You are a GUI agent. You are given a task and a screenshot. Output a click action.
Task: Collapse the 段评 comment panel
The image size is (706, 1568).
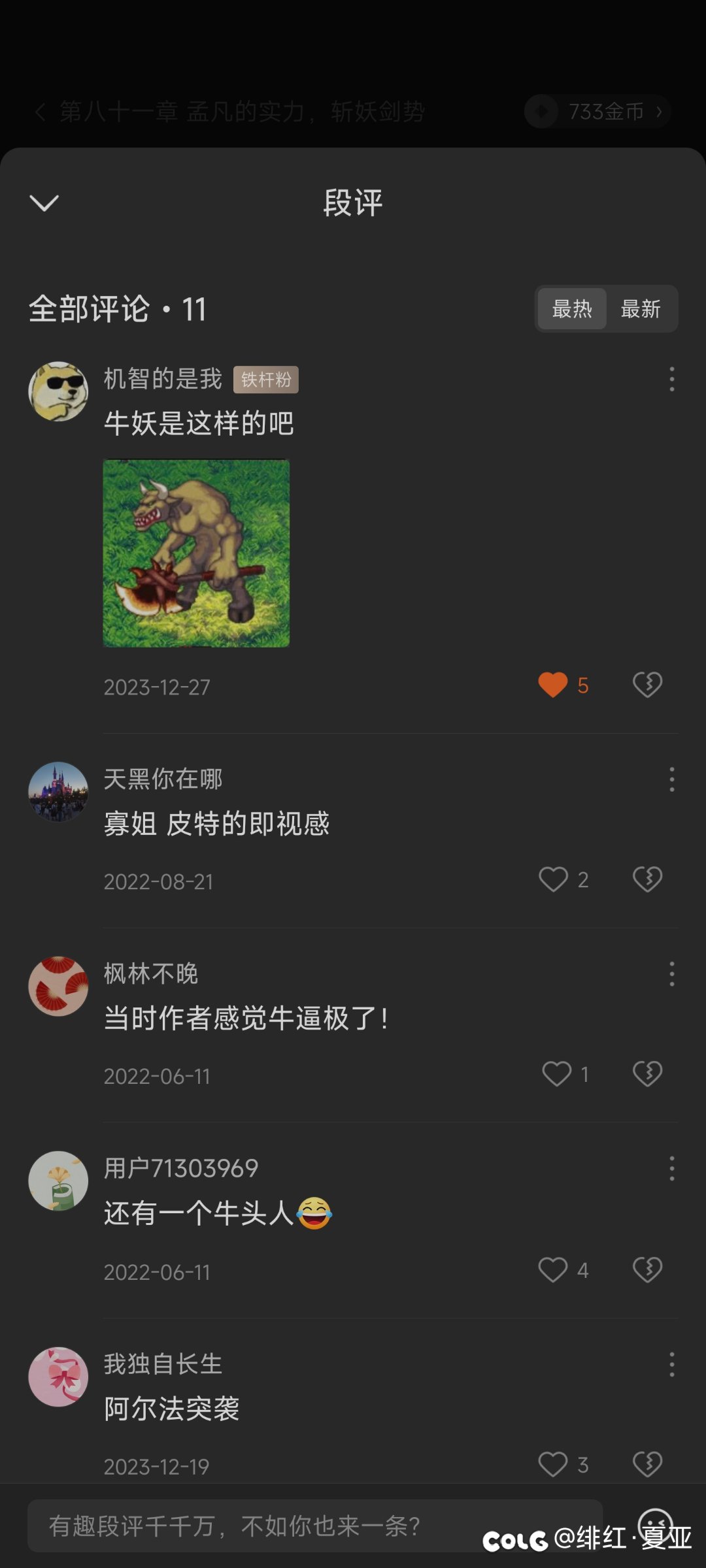tap(44, 203)
